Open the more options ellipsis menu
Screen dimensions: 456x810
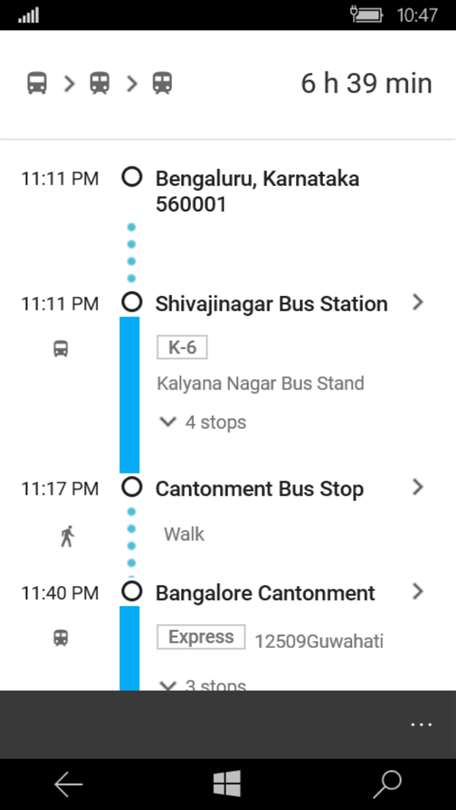(x=421, y=725)
